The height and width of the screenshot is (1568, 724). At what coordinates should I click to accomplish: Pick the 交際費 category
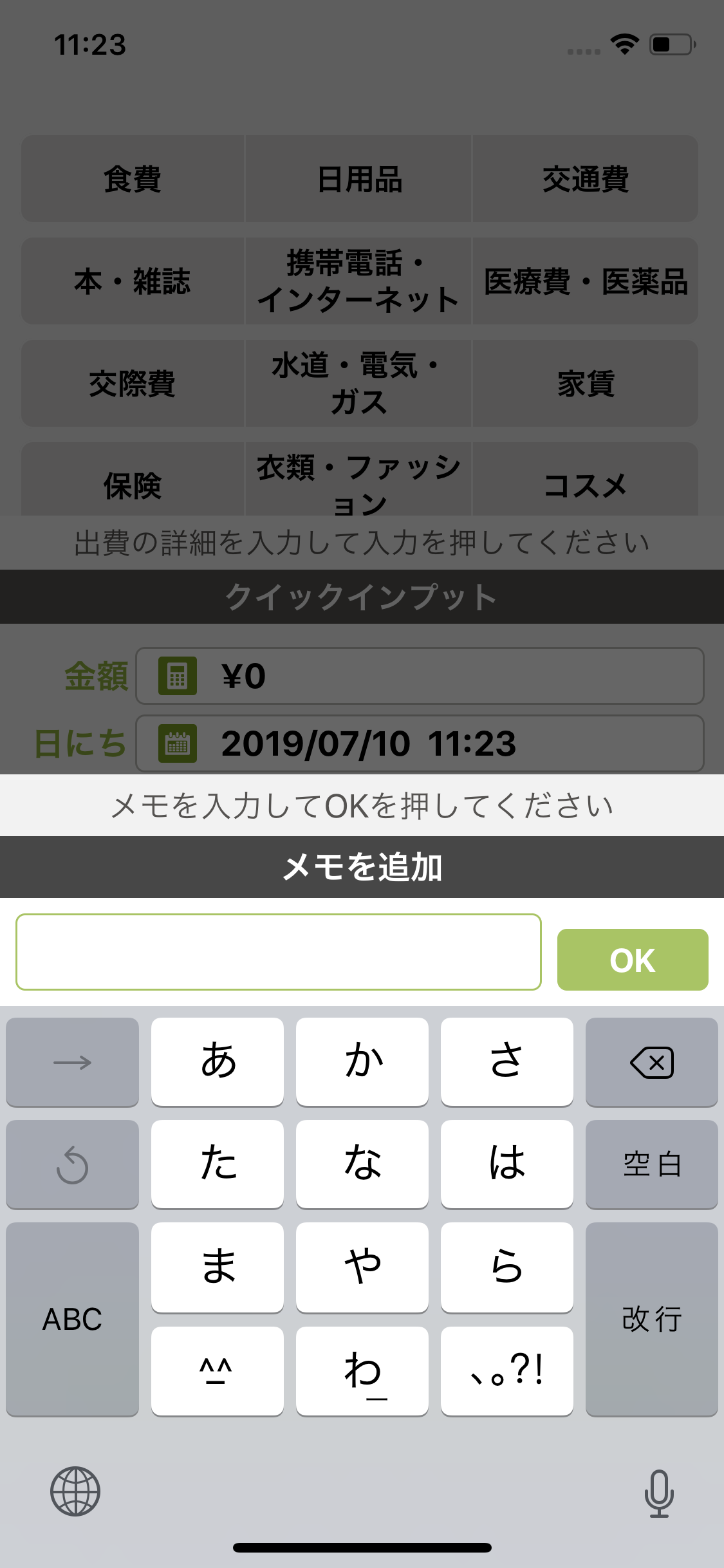pos(133,384)
